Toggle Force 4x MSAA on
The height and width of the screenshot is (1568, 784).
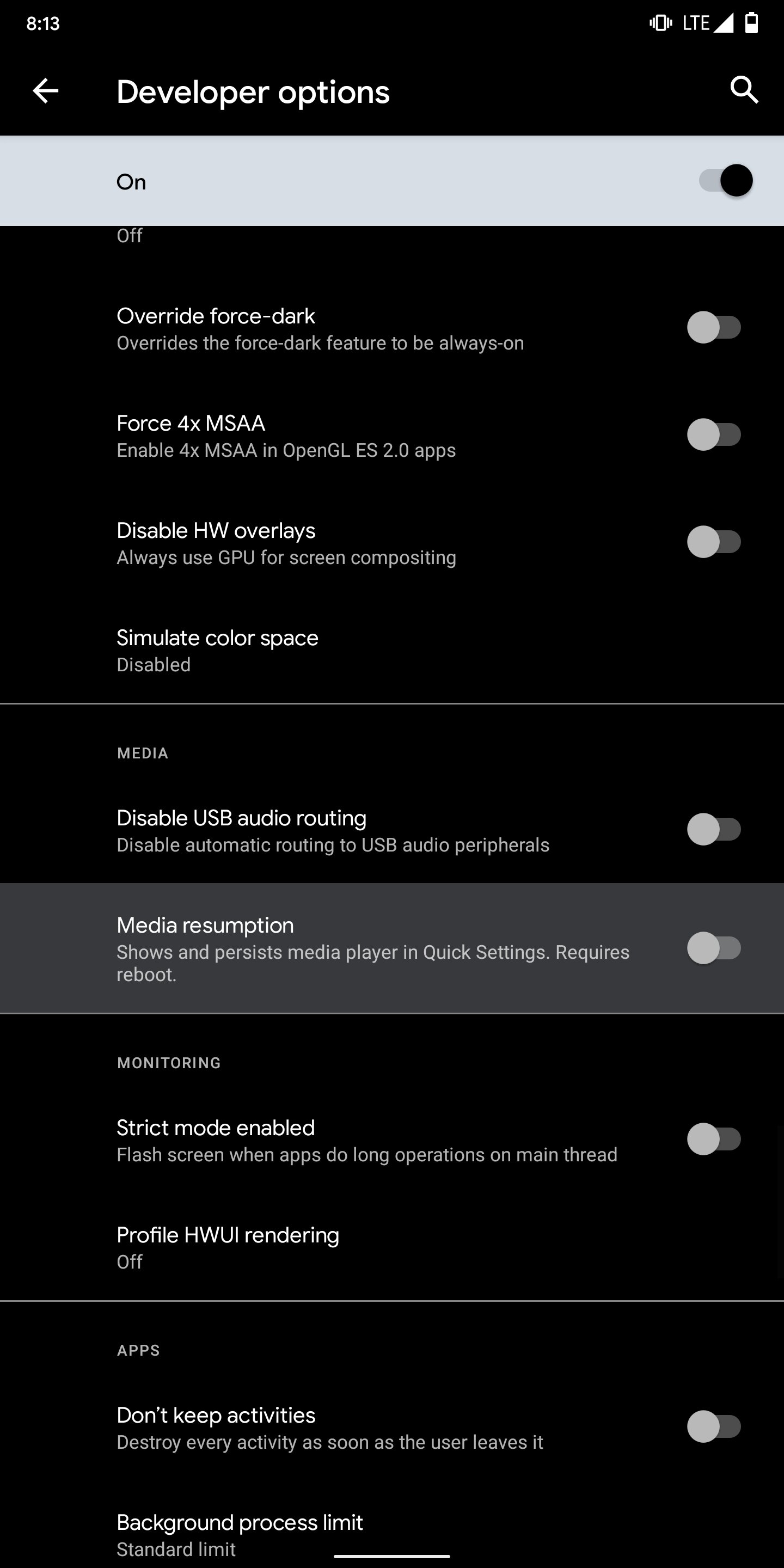714,434
